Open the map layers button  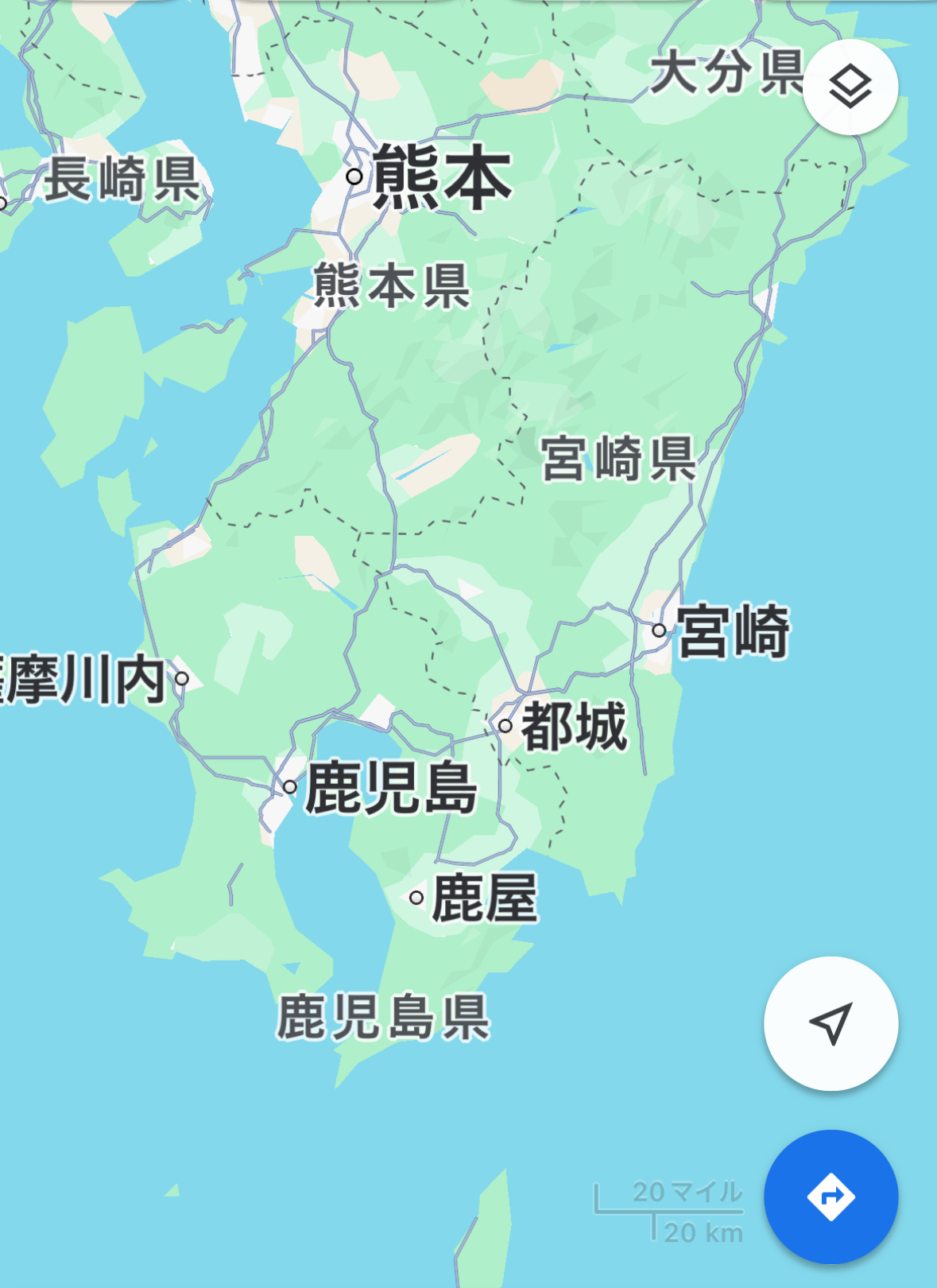[x=850, y=87]
